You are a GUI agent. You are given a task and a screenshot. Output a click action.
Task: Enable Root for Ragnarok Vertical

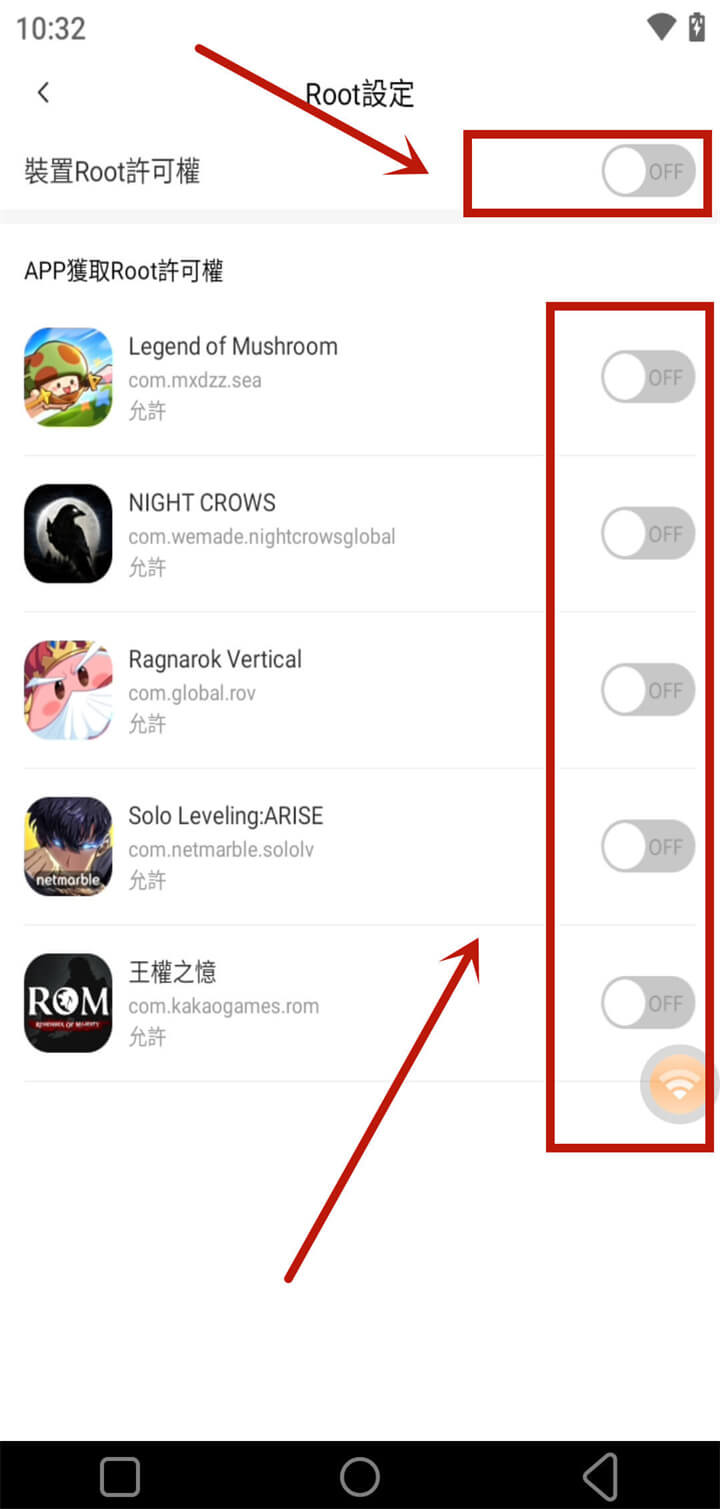(648, 690)
